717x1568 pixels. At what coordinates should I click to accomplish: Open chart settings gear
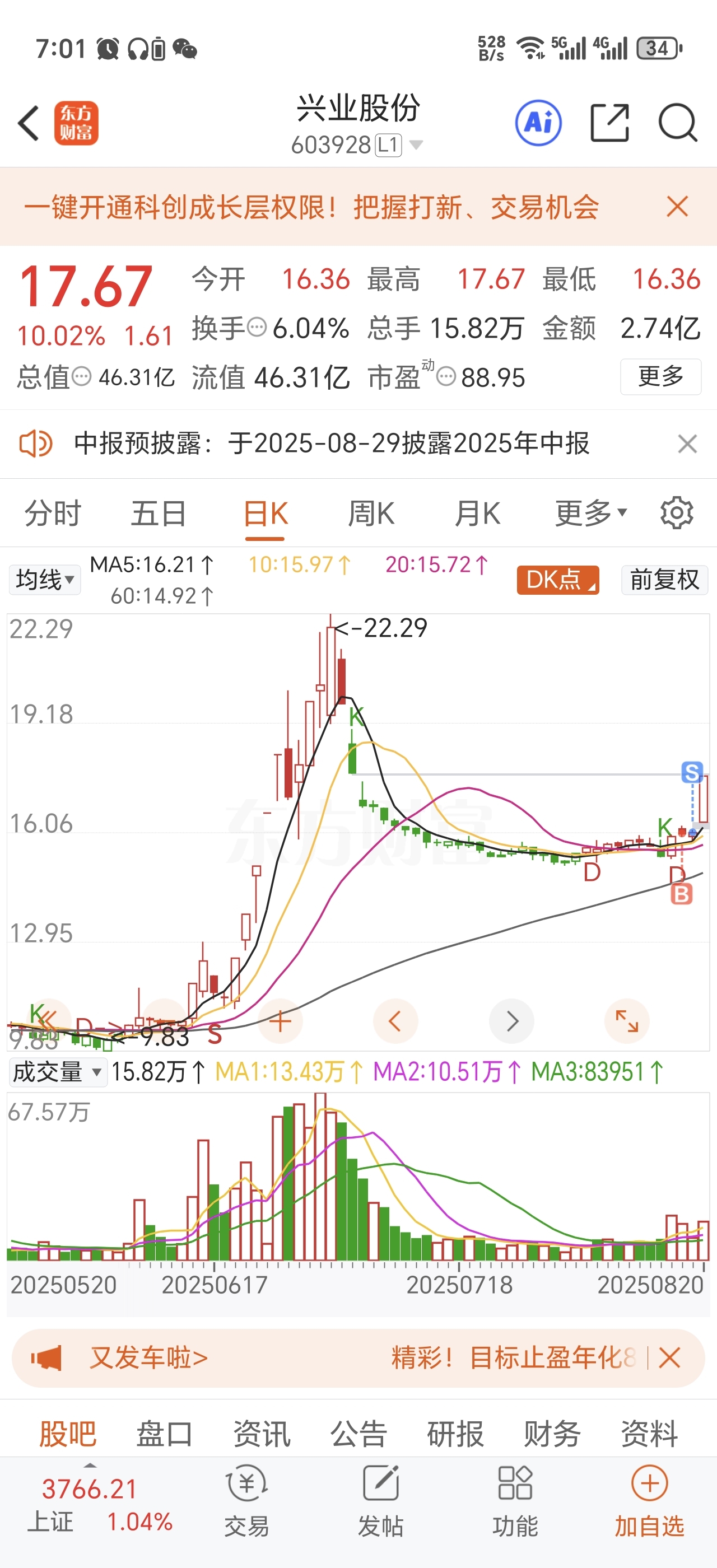tap(677, 513)
